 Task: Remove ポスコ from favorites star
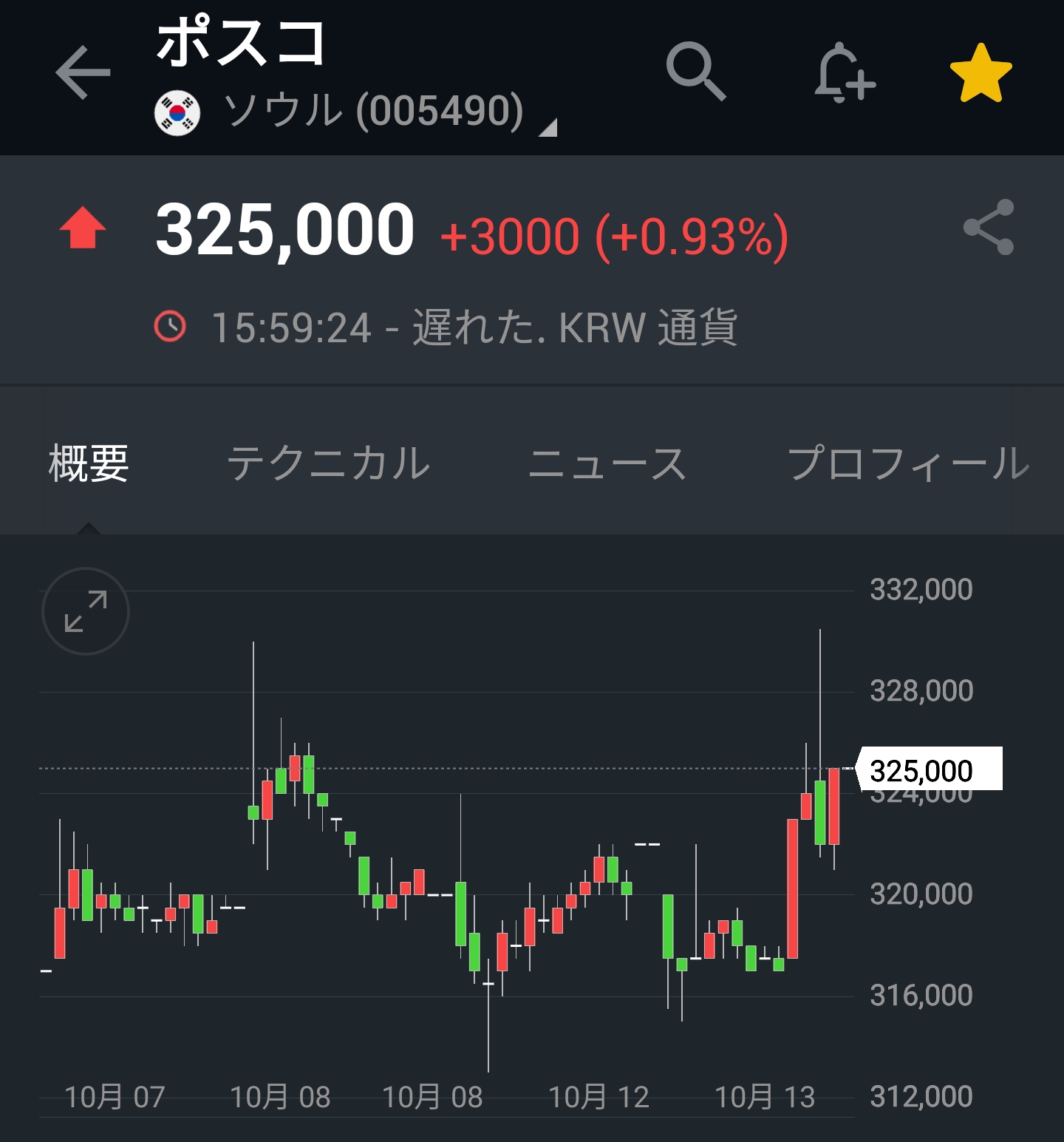[x=981, y=72]
